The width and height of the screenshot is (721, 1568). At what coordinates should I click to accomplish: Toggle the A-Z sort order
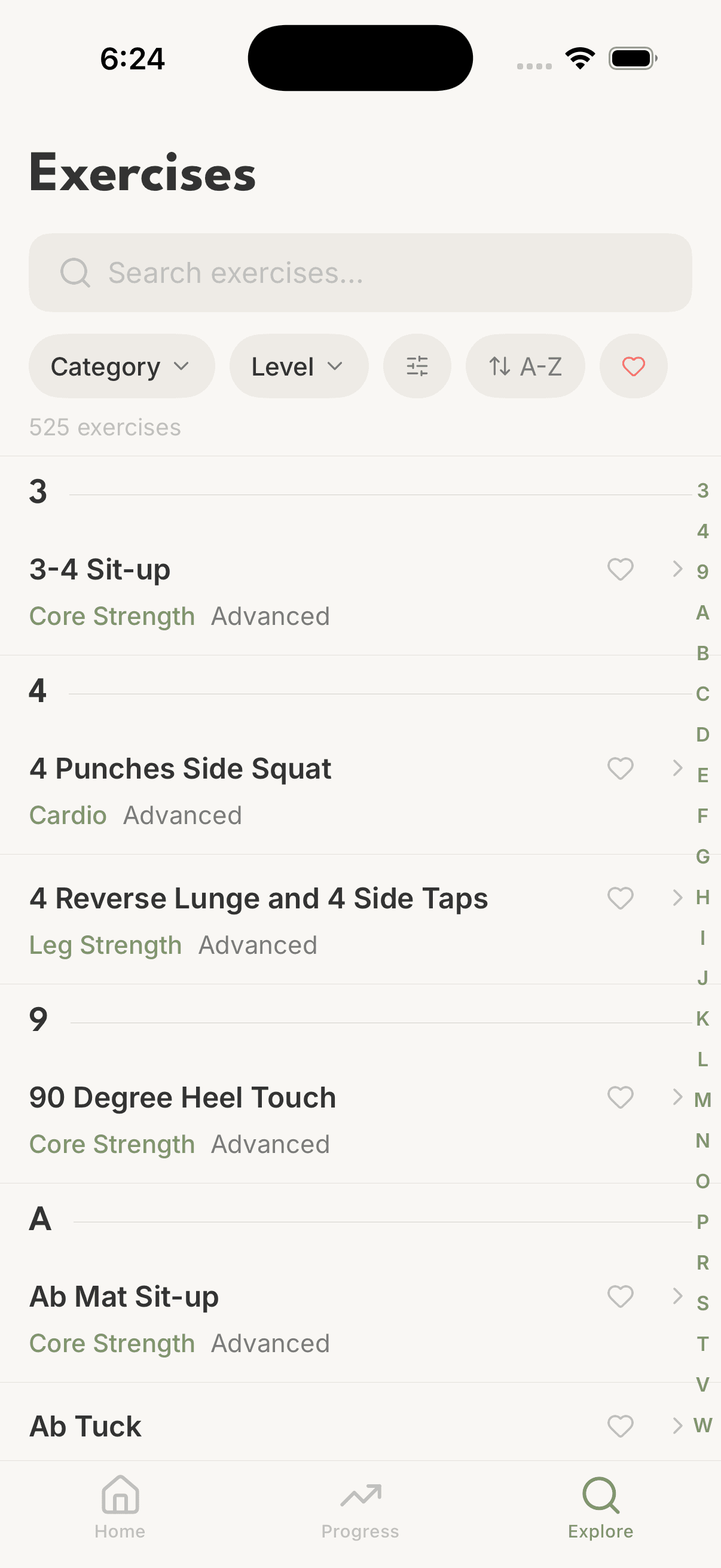[524, 366]
